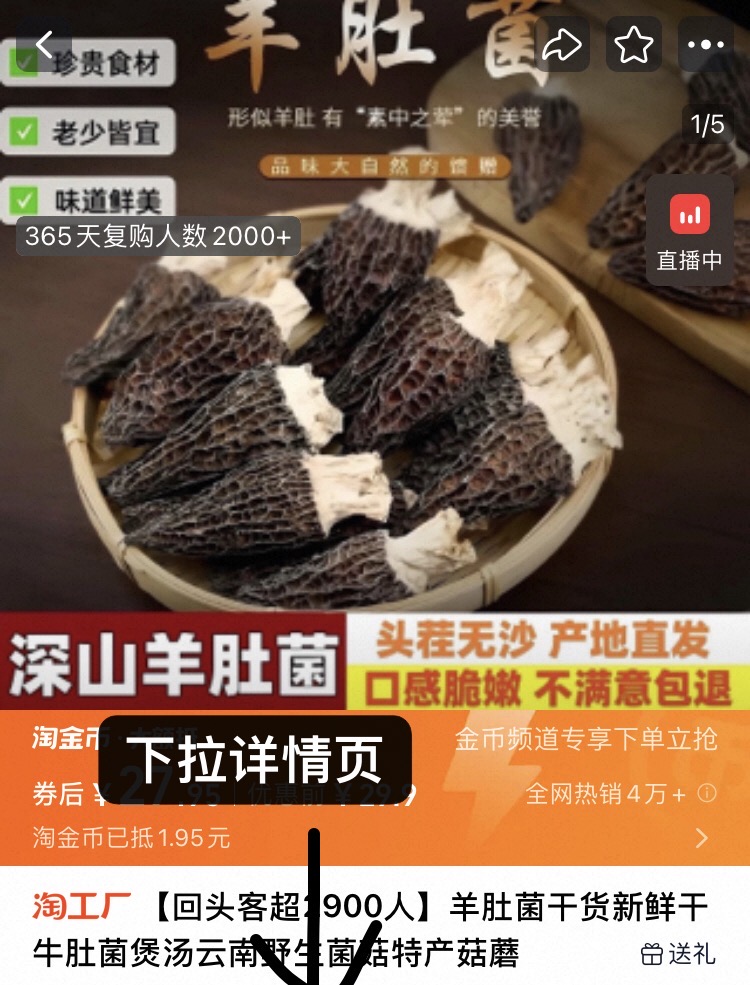Click the 365天复购人数2000+ badge

(x=155, y=237)
